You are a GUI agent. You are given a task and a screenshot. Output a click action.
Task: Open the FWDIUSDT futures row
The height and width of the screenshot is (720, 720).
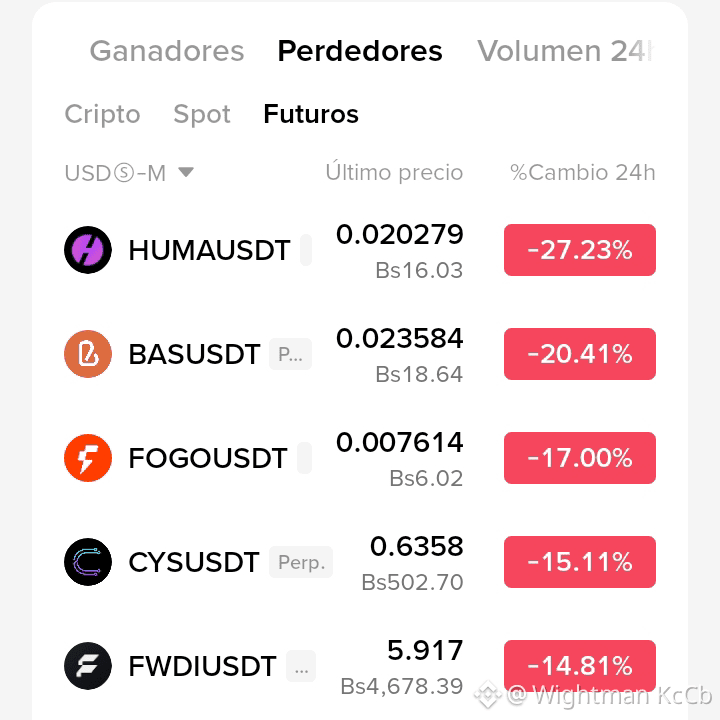(360, 666)
